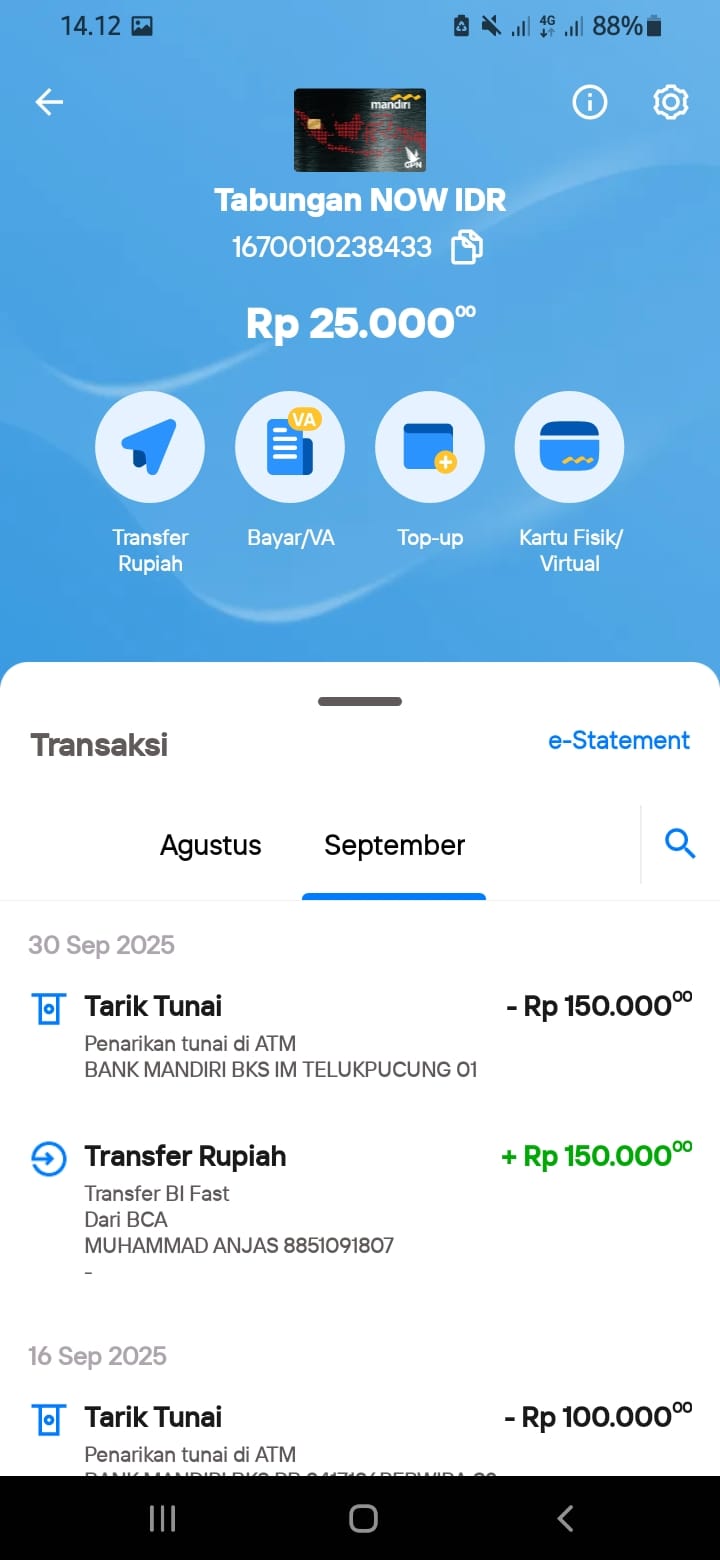
Task: Tap the system home button
Action: click(x=363, y=1519)
